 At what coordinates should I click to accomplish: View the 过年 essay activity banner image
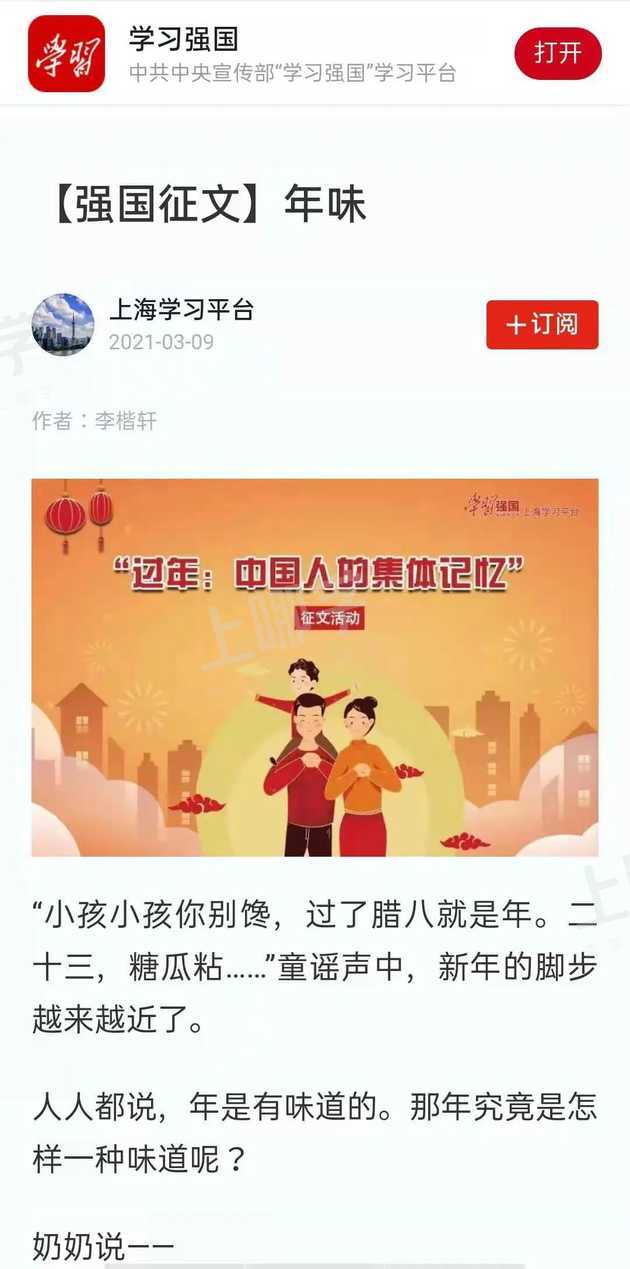click(x=315, y=667)
